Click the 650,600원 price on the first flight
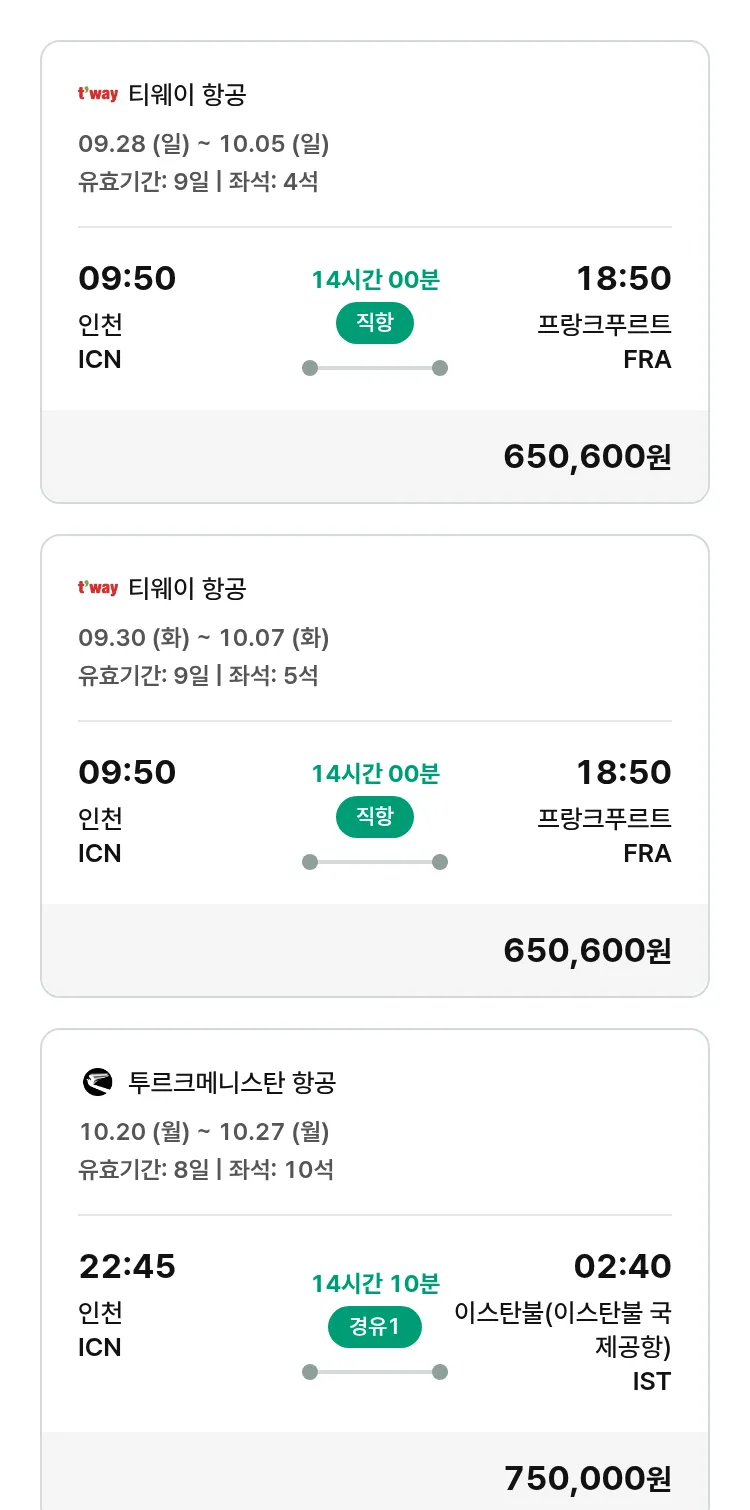Image resolution: width=750 pixels, height=1510 pixels. point(587,456)
